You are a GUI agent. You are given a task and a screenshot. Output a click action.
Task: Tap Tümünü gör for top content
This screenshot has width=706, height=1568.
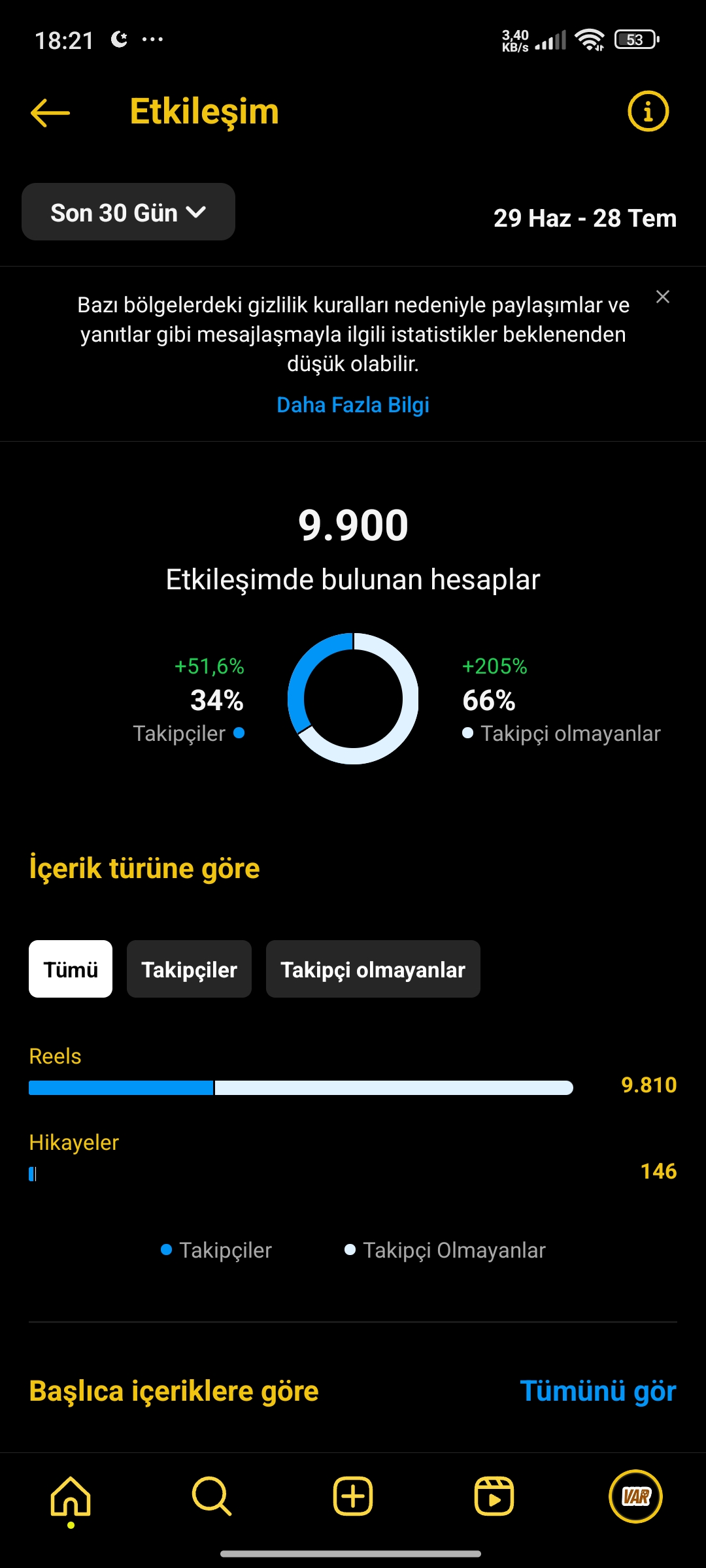(x=597, y=1391)
